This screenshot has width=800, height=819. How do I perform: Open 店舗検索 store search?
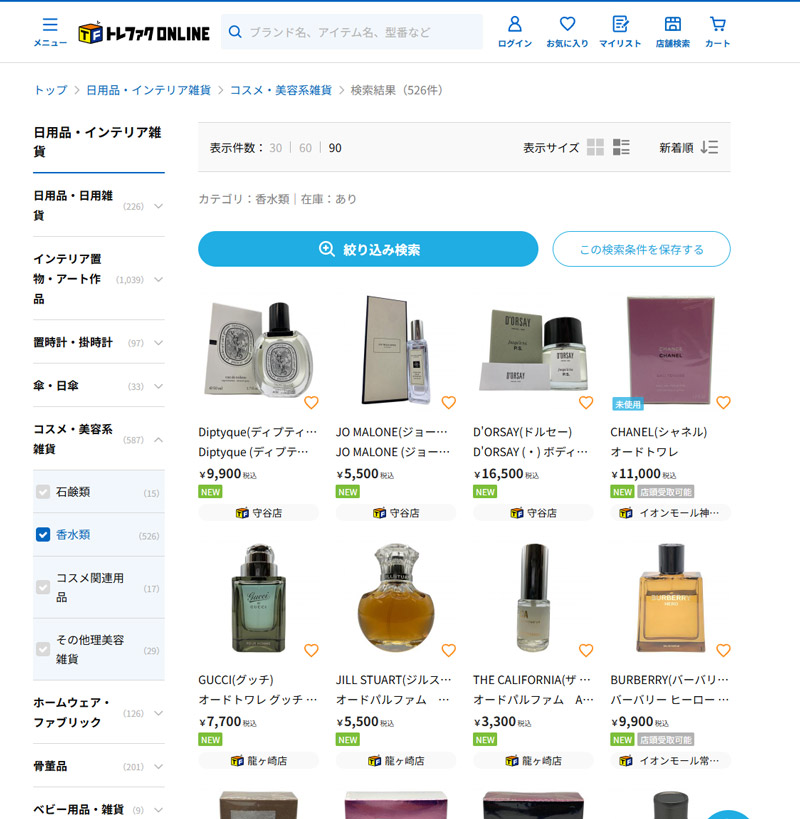(672, 31)
